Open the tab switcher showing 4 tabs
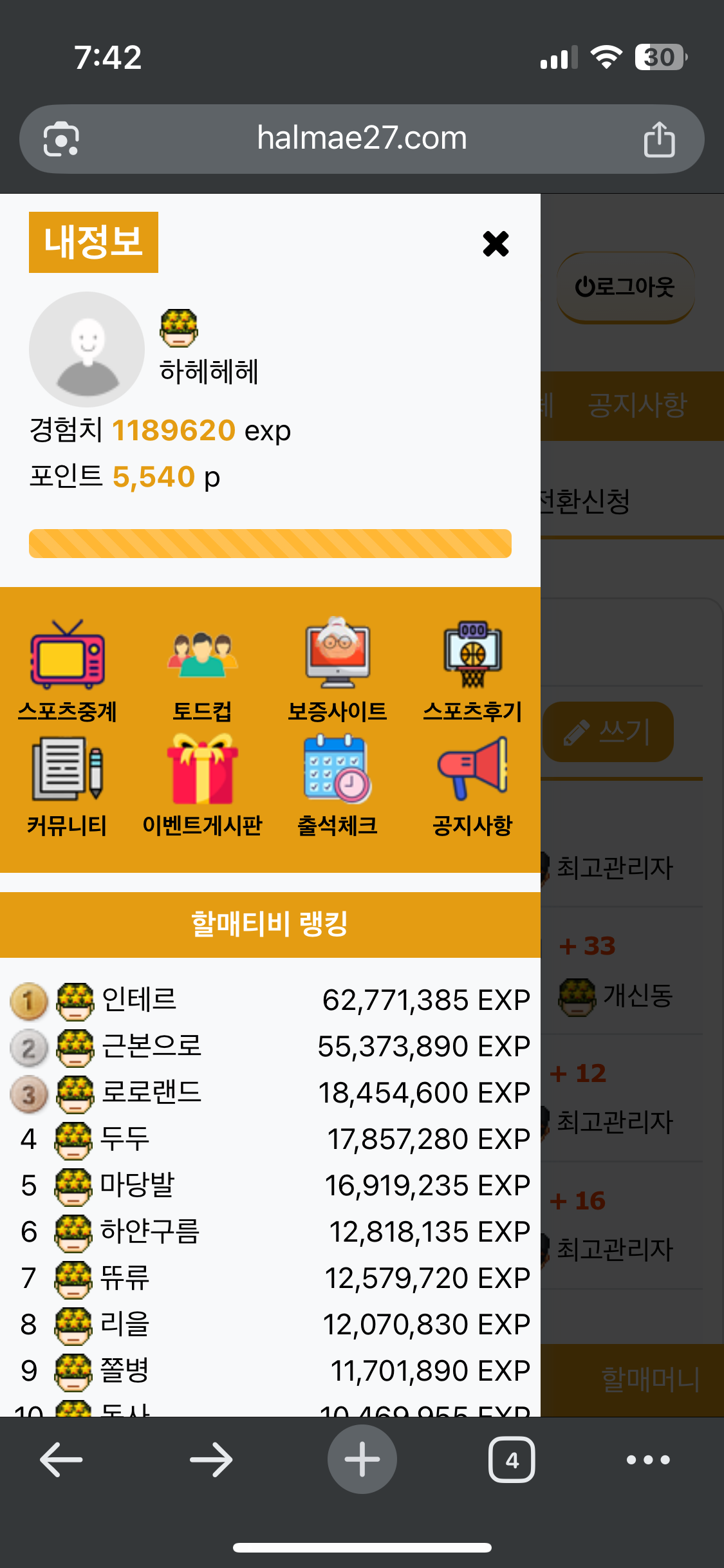The height and width of the screenshot is (1568, 724). coord(512,1460)
